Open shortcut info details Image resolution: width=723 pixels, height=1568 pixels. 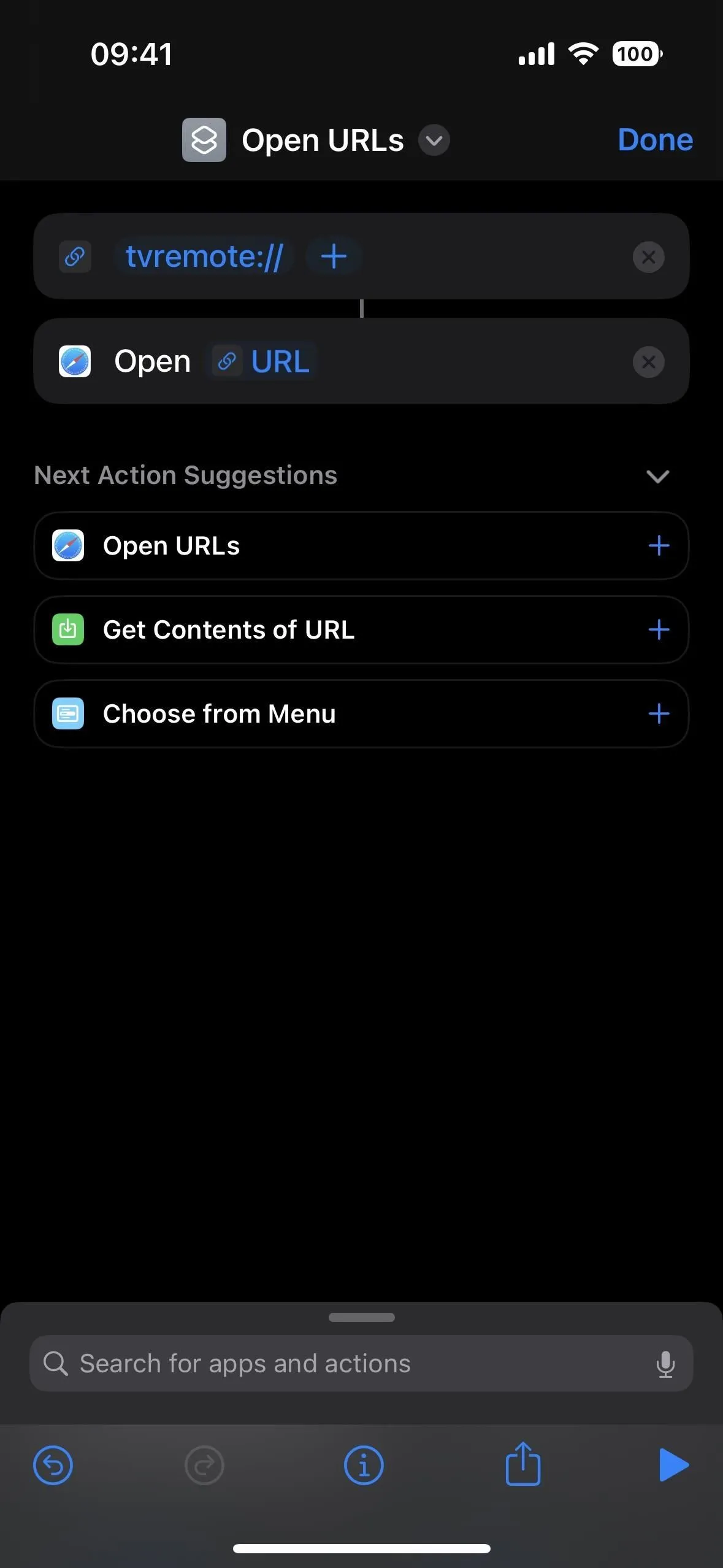pos(364,1466)
